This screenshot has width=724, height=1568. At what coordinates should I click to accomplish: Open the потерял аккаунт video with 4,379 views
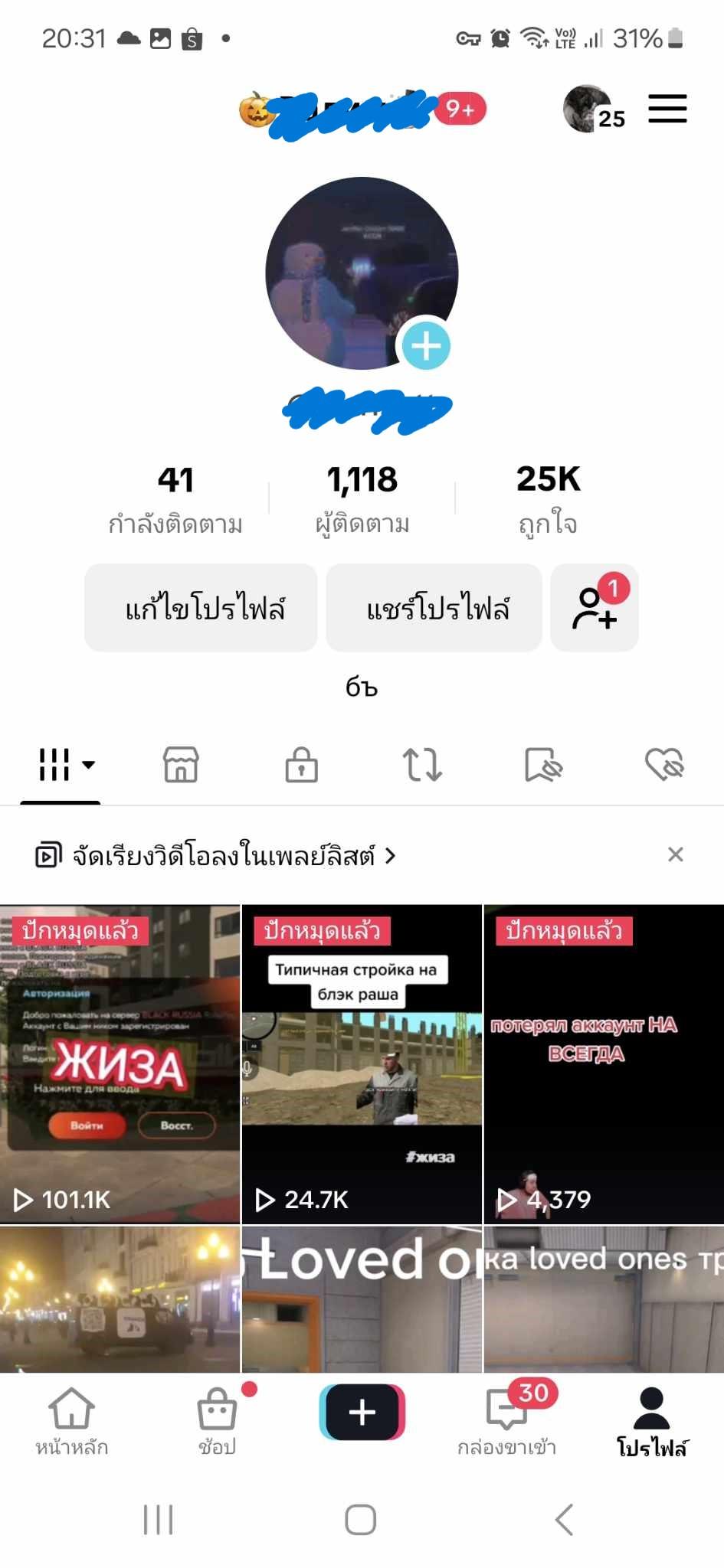(x=604, y=1064)
